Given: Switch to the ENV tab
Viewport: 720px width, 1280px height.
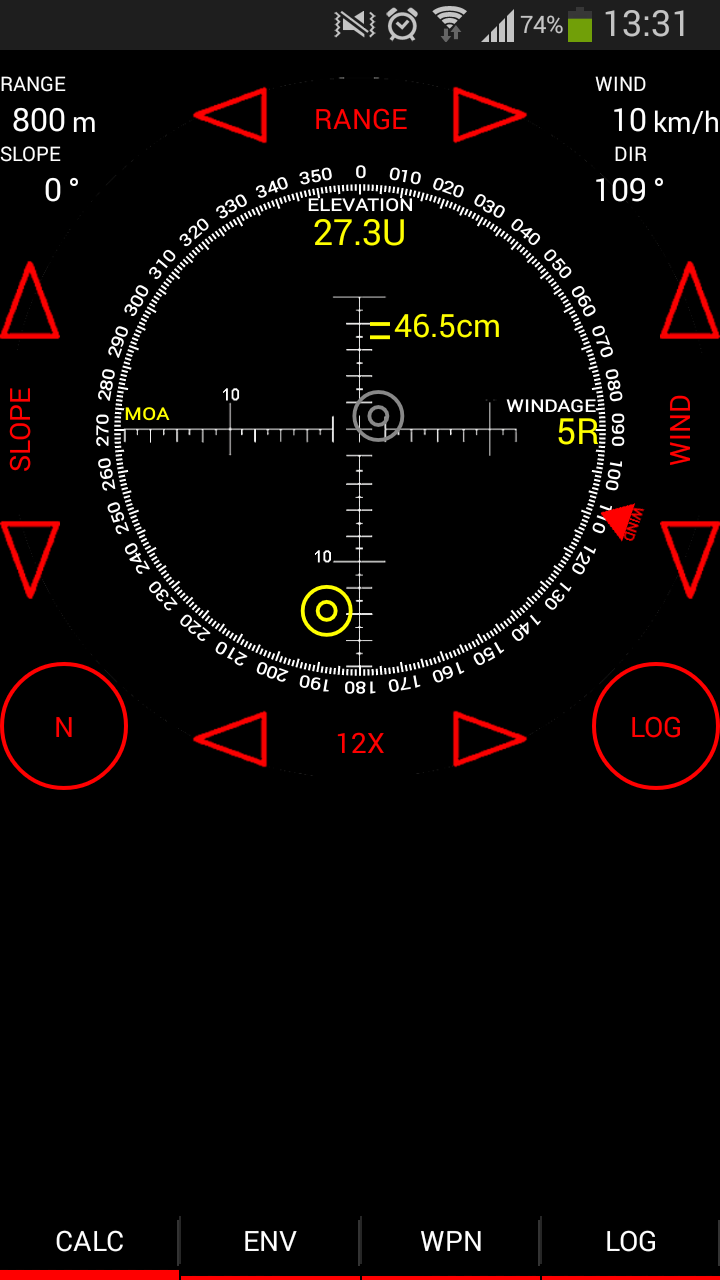Looking at the screenshot, I should click(270, 1242).
